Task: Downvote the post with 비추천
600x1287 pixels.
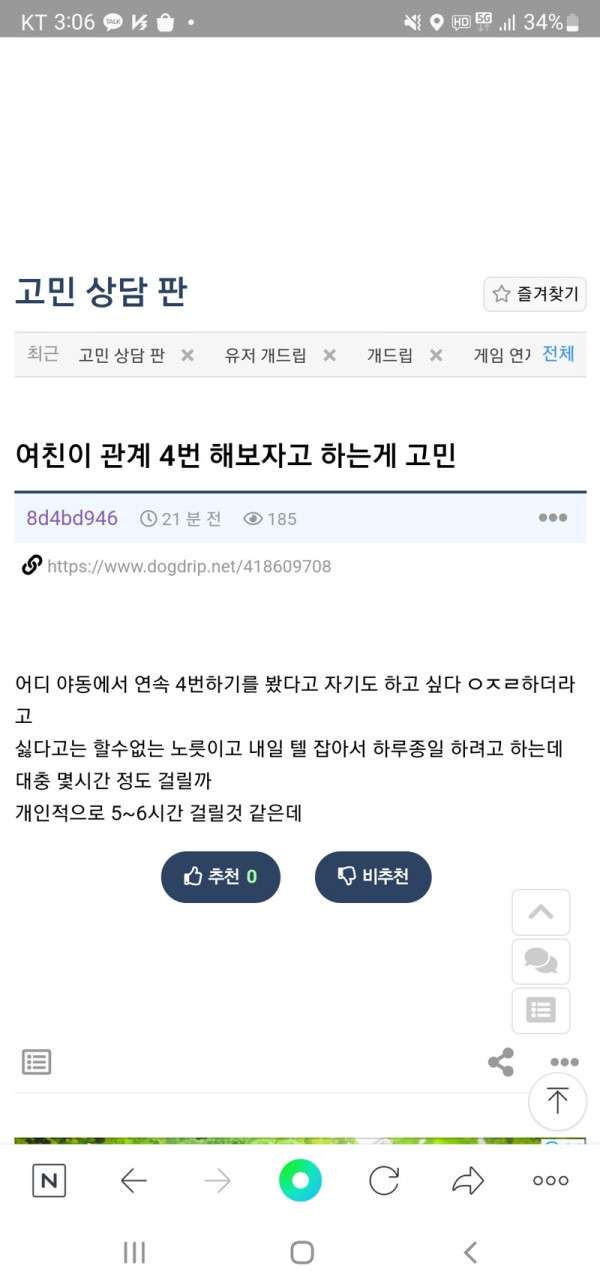Action: [372, 877]
